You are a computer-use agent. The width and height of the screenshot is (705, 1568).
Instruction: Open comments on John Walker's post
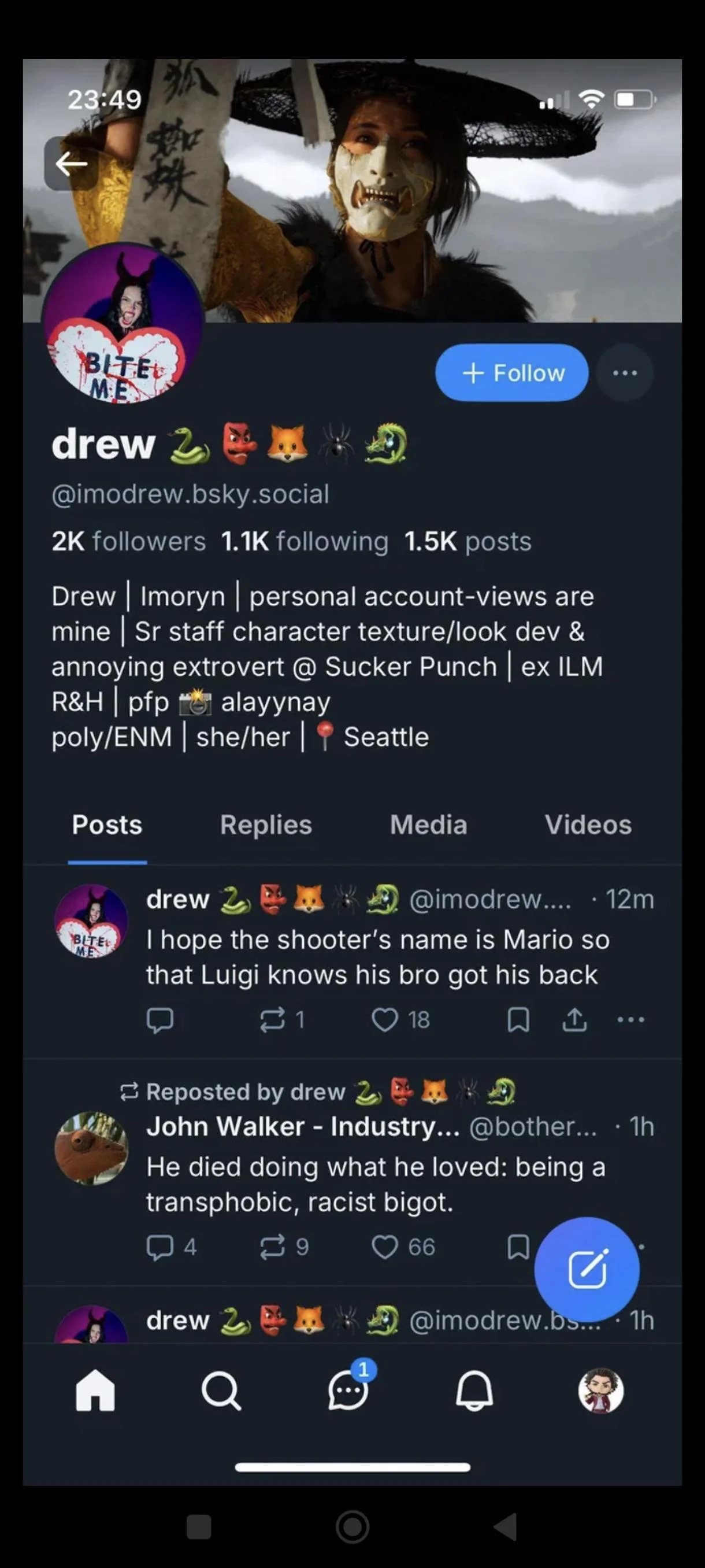tap(160, 1247)
